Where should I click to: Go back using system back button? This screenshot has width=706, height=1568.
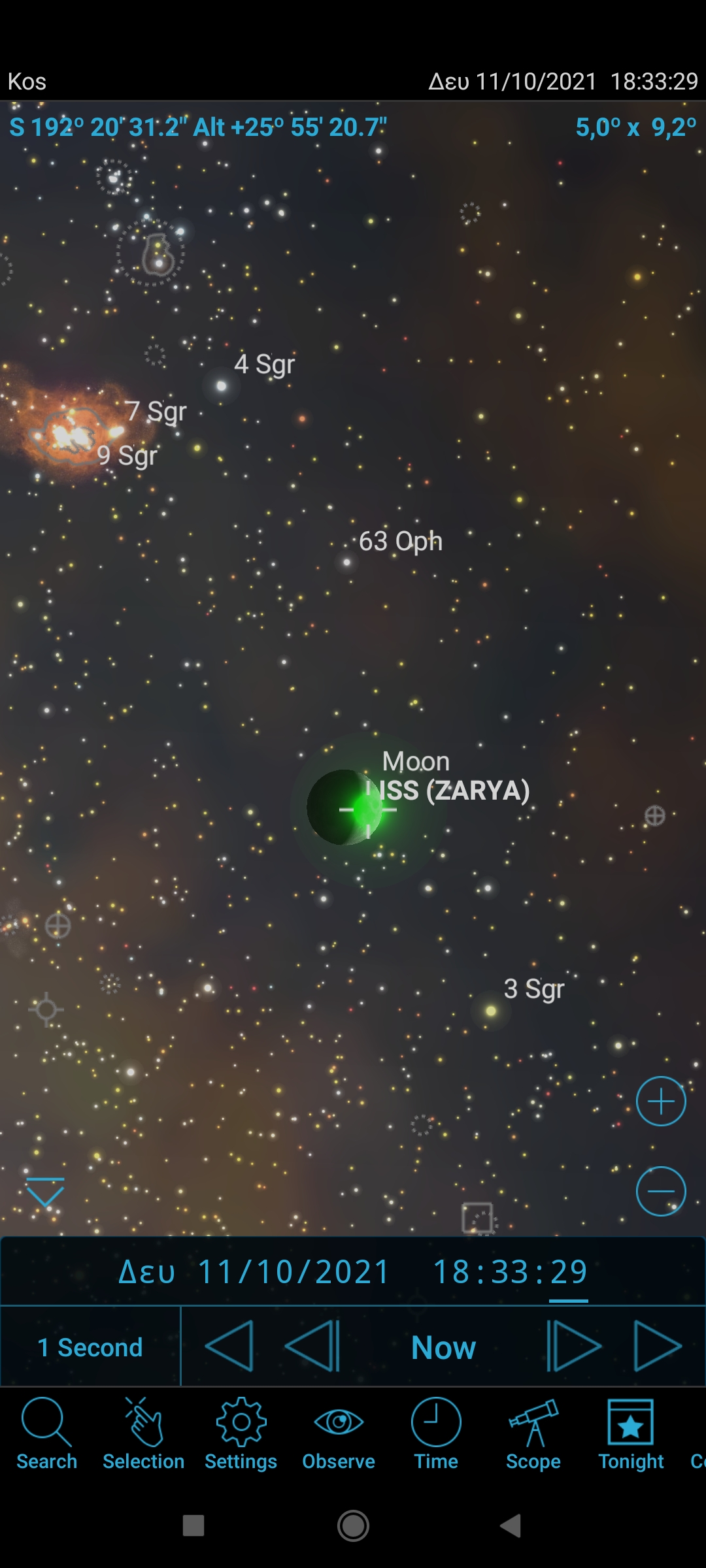[x=511, y=1526]
